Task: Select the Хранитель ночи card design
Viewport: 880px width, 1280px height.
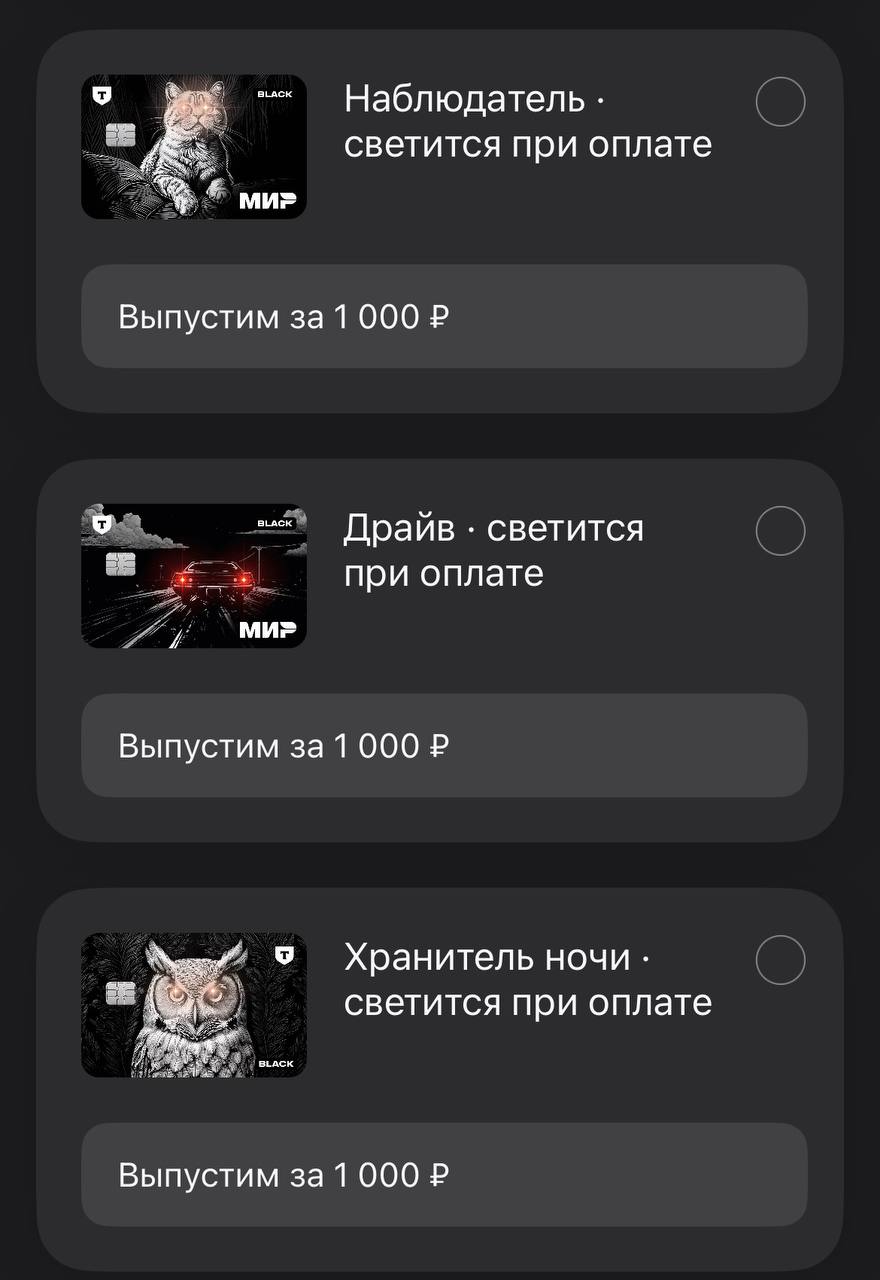Action: (x=780, y=958)
